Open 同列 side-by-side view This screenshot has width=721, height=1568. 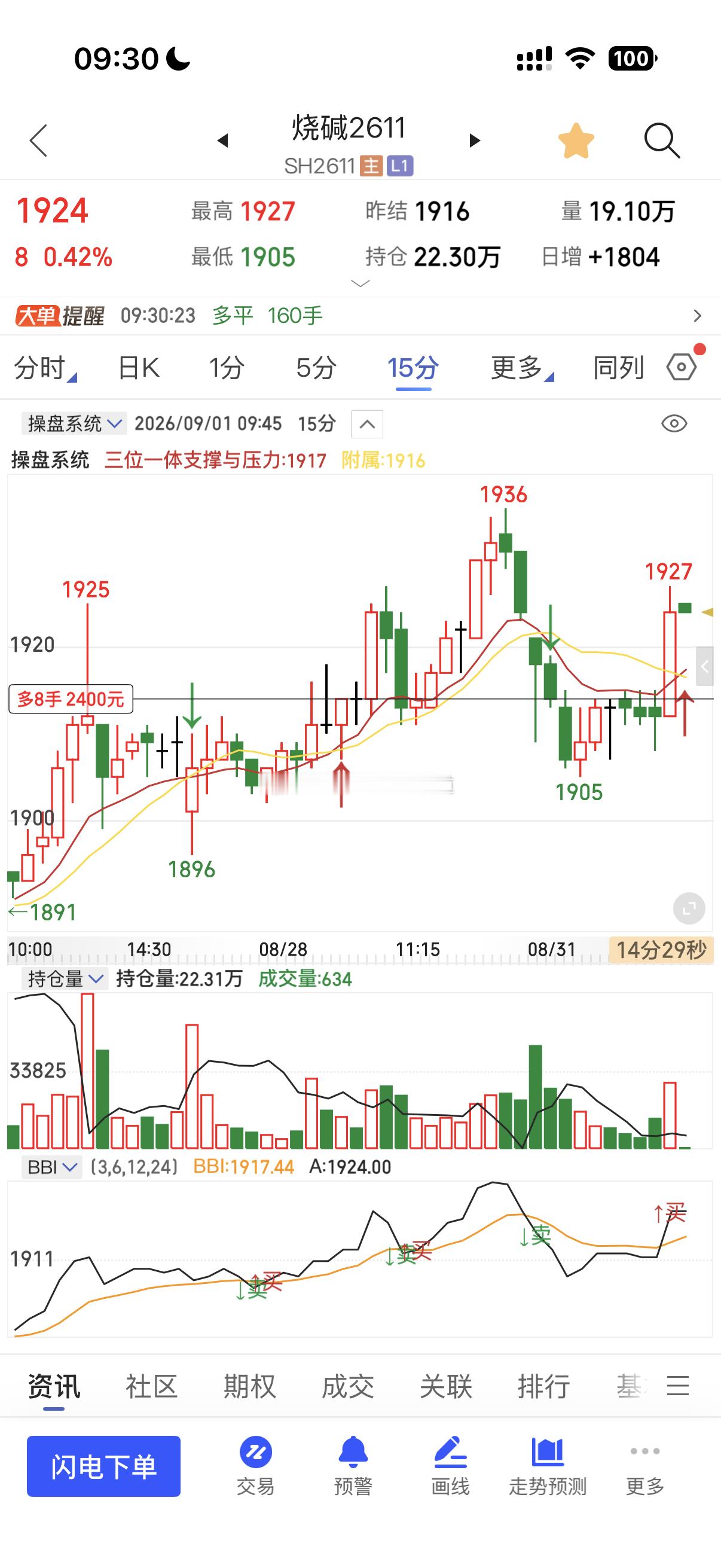point(618,368)
